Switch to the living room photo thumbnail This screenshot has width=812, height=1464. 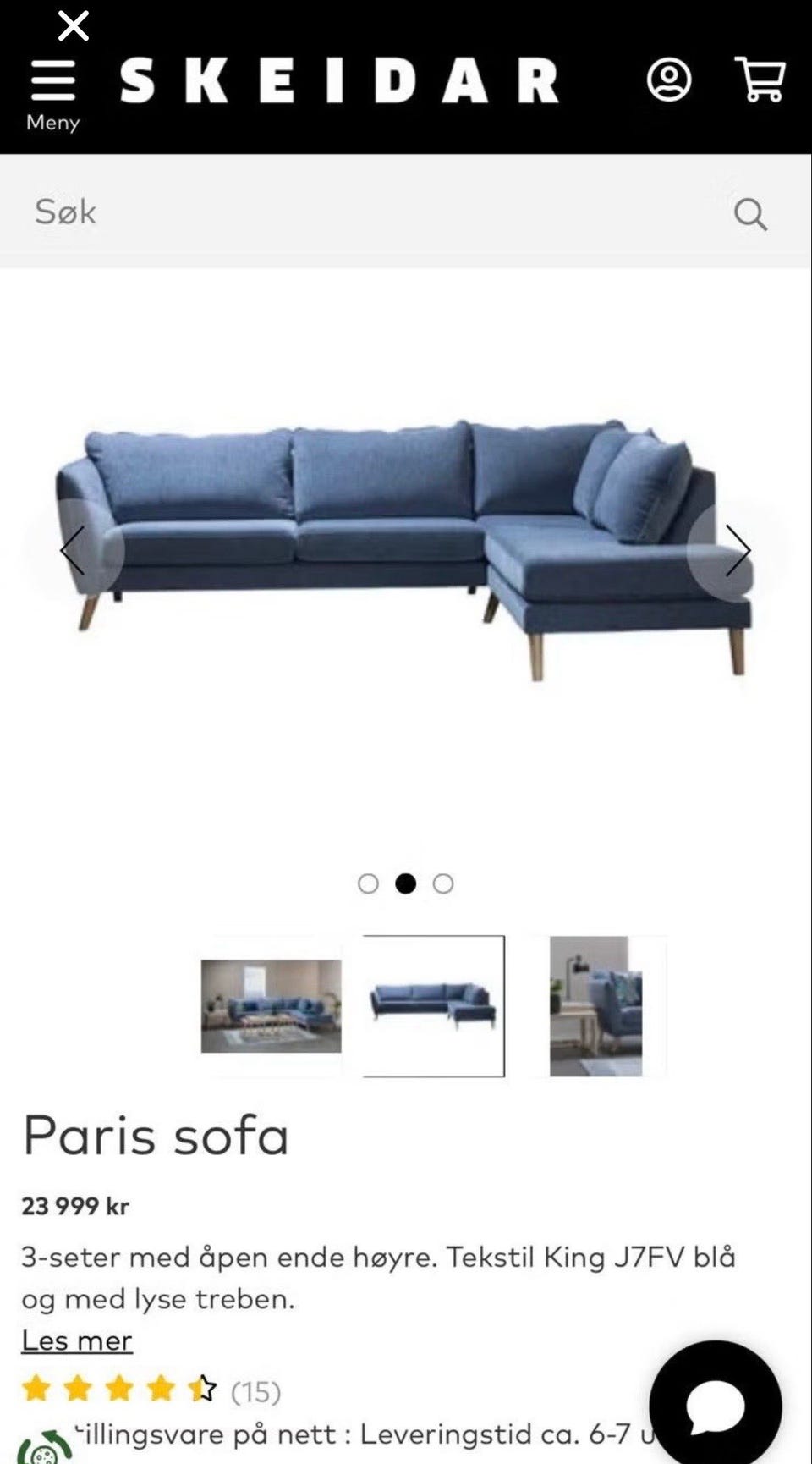(x=270, y=1005)
